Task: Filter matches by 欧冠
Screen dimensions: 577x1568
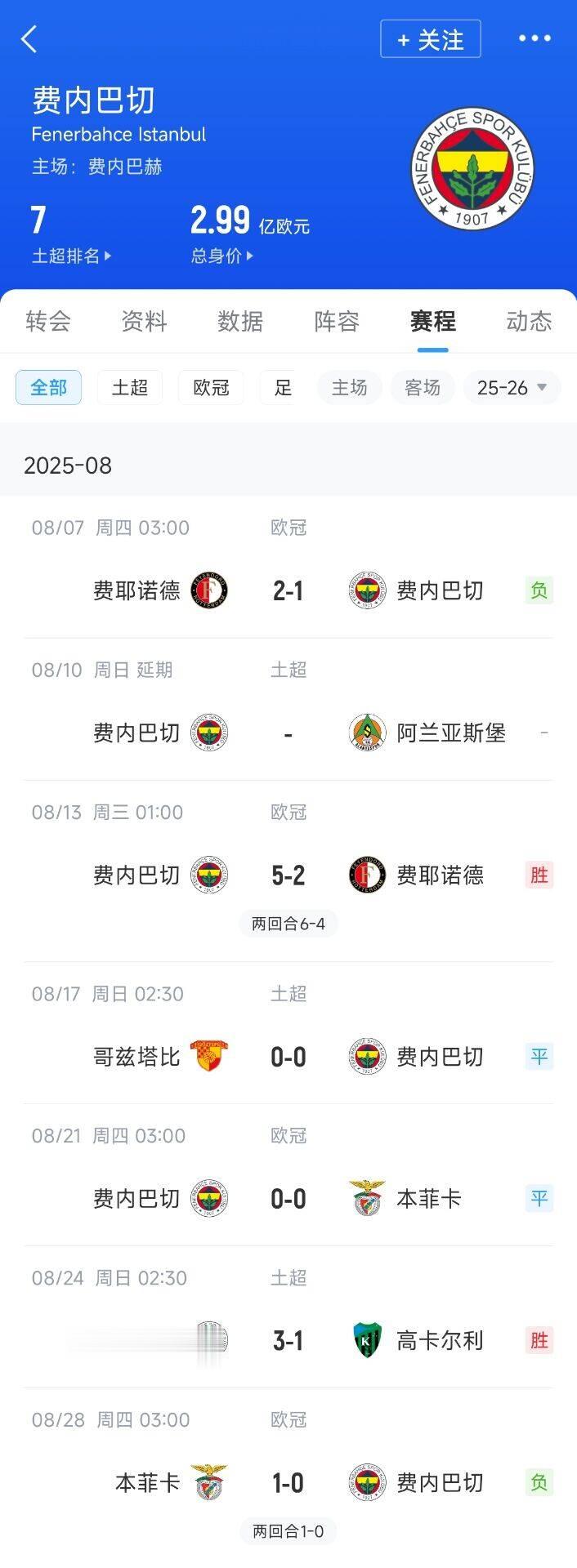Action: [211, 387]
